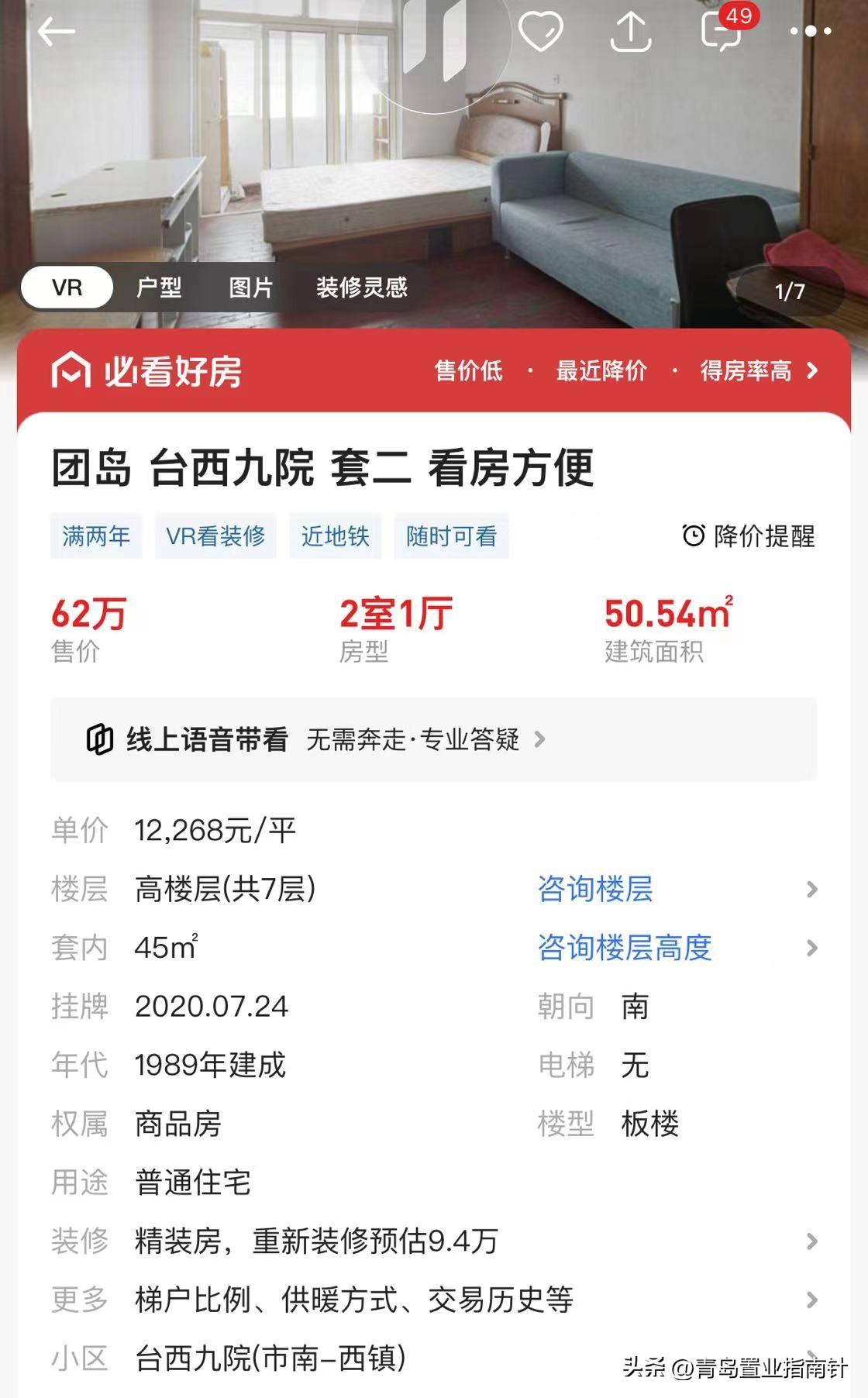Open the 装修灵感 tab
868x1398 pixels.
click(361, 288)
